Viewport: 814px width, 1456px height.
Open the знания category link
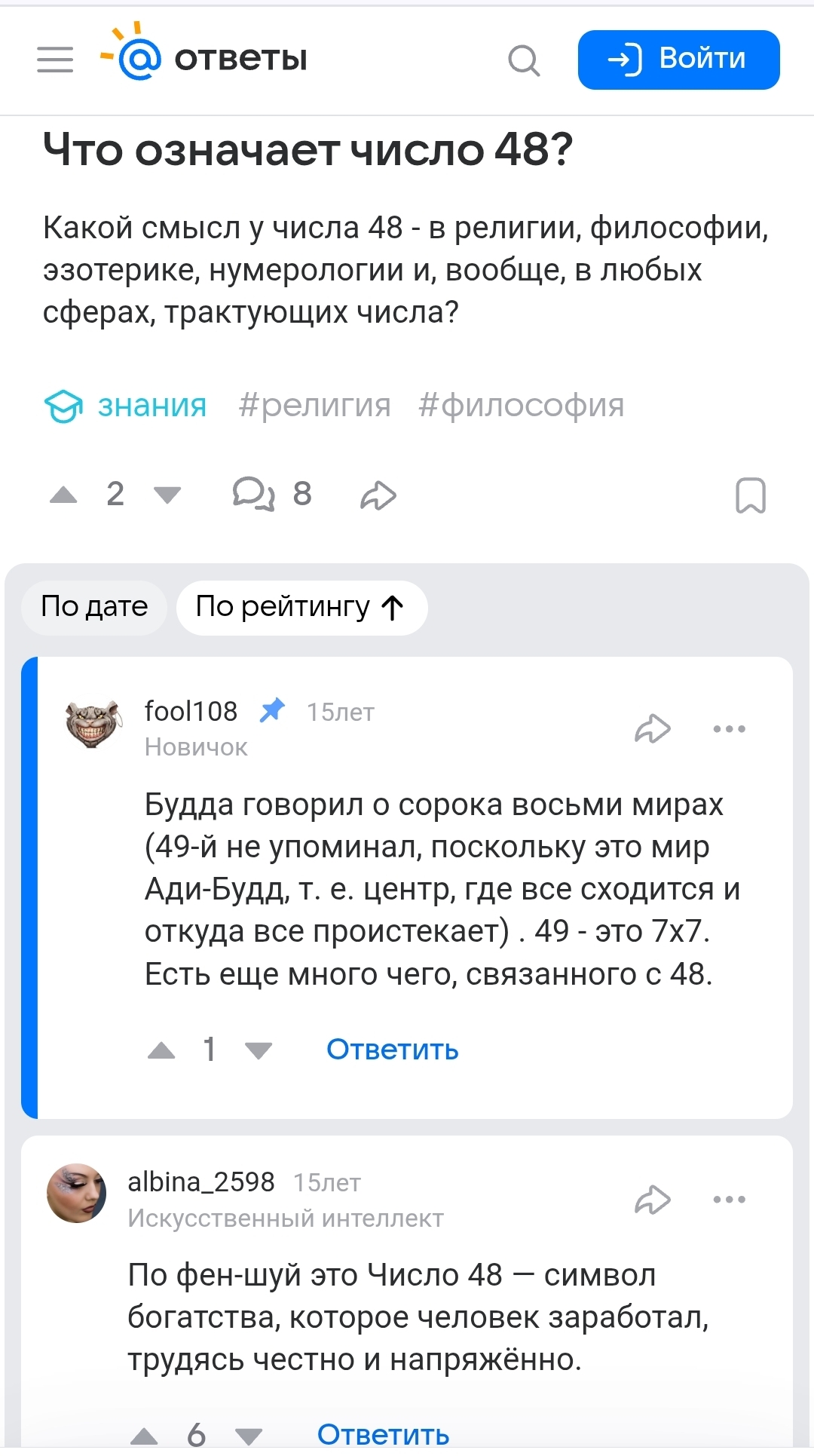tap(126, 406)
